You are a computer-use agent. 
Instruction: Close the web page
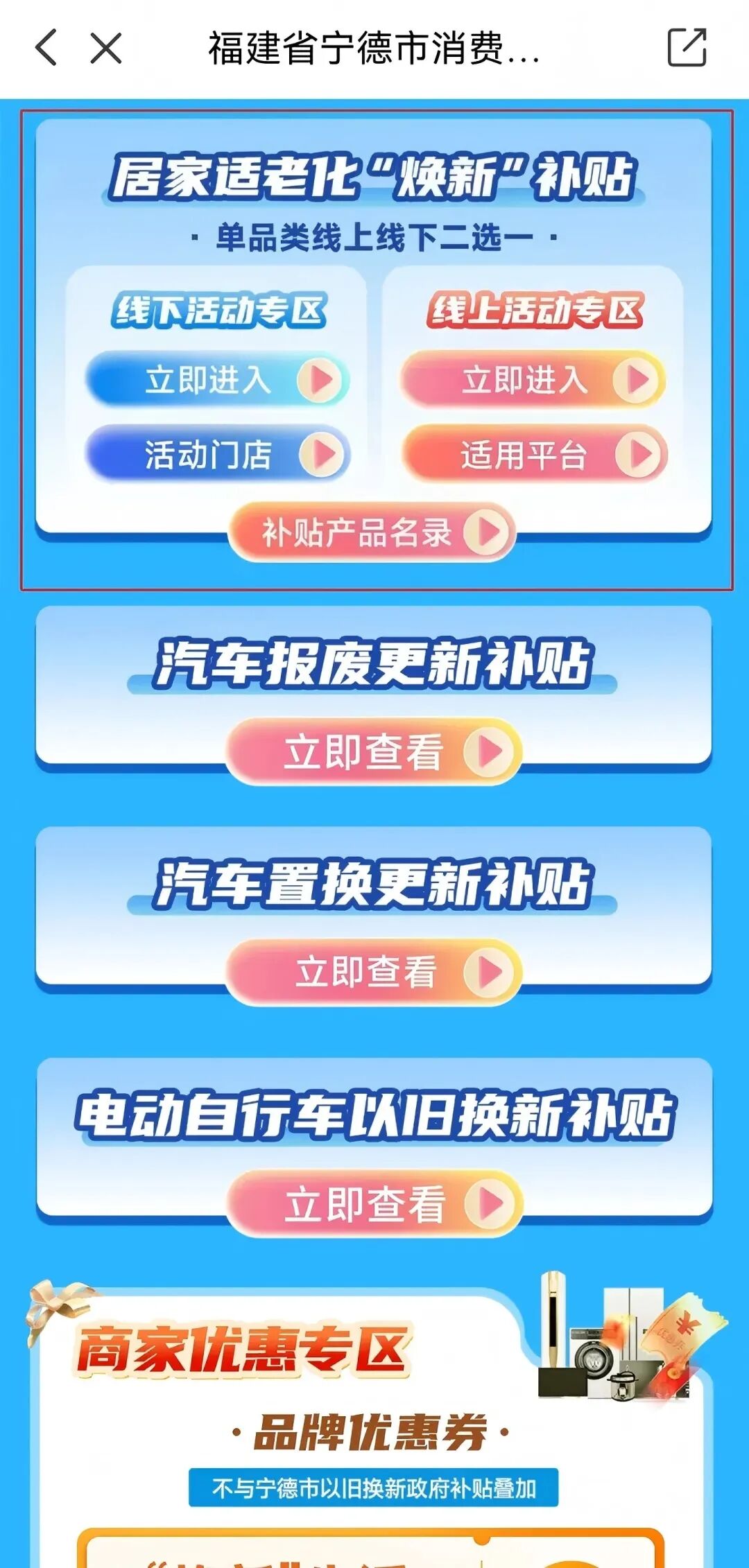point(106,48)
